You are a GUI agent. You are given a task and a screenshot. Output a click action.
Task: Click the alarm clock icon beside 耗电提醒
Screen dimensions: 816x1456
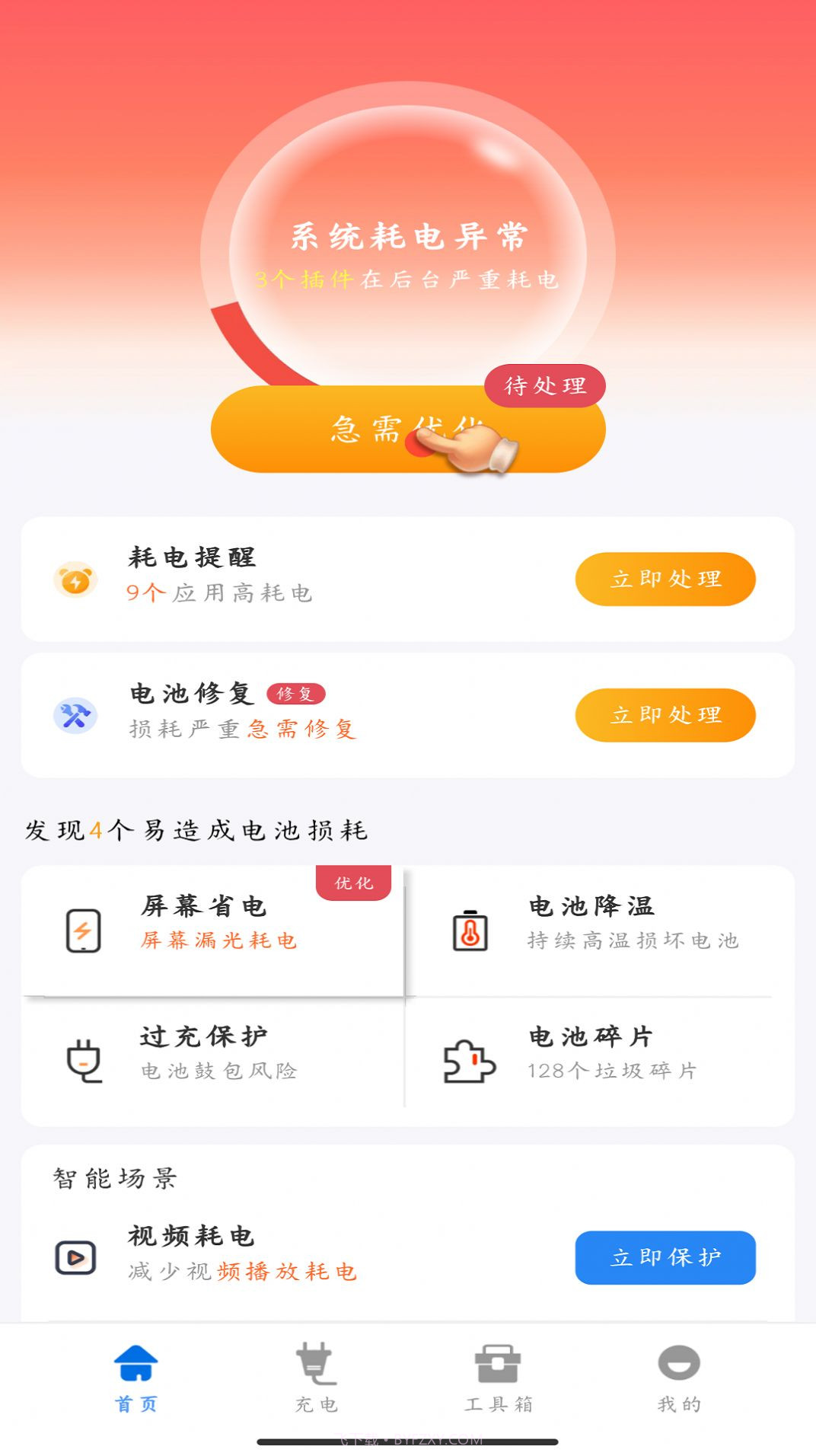76,580
